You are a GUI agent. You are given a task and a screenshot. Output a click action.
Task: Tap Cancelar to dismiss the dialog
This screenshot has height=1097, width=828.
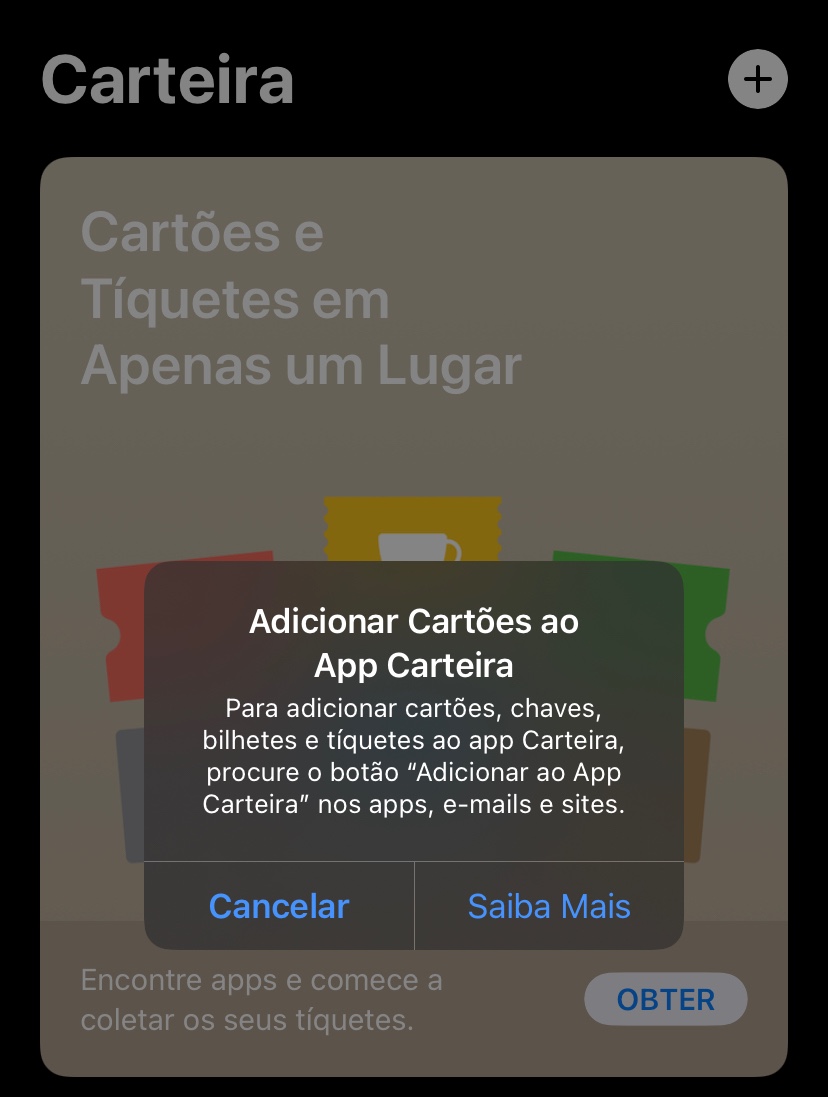coord(279,906)
